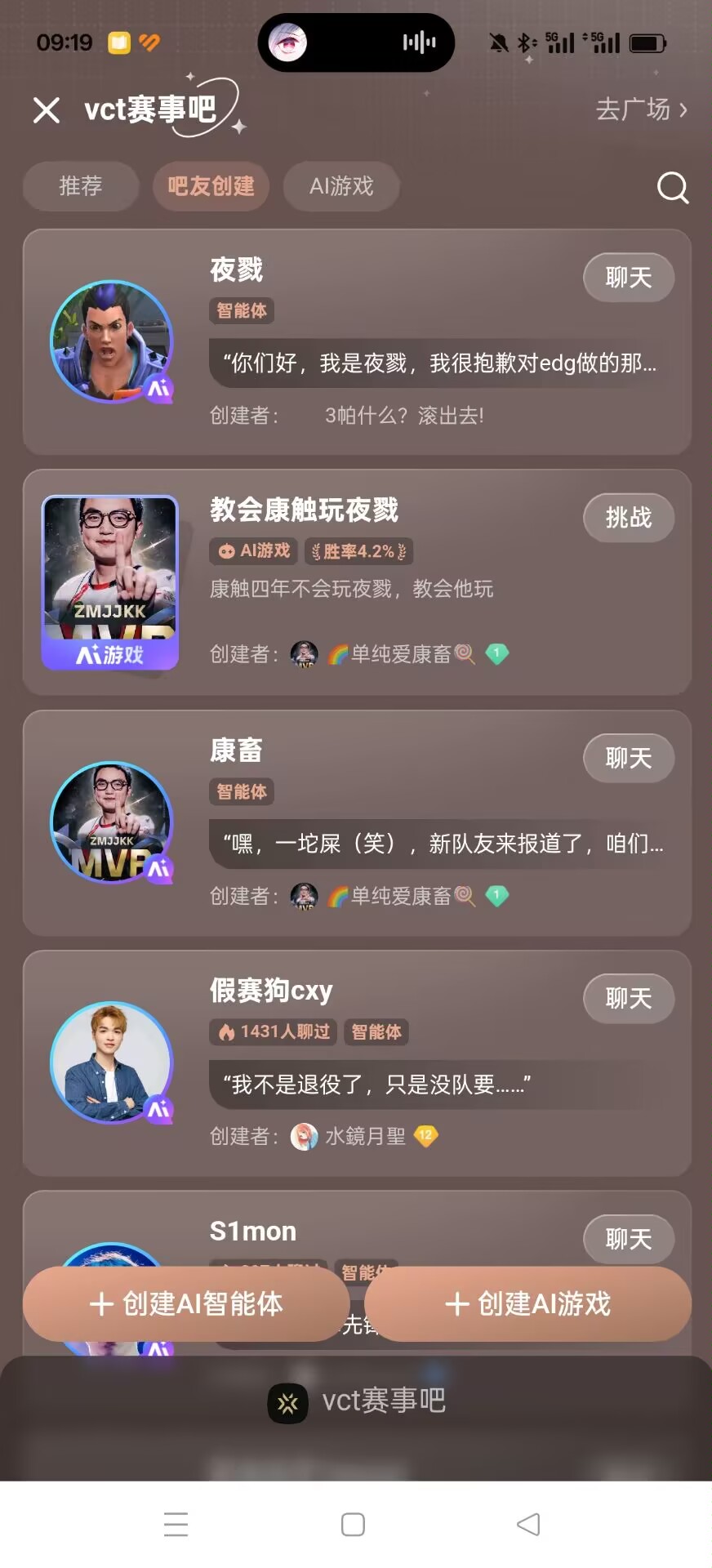
Task: Tap 创建AI智能体 button
Action: click(186, 1304)
